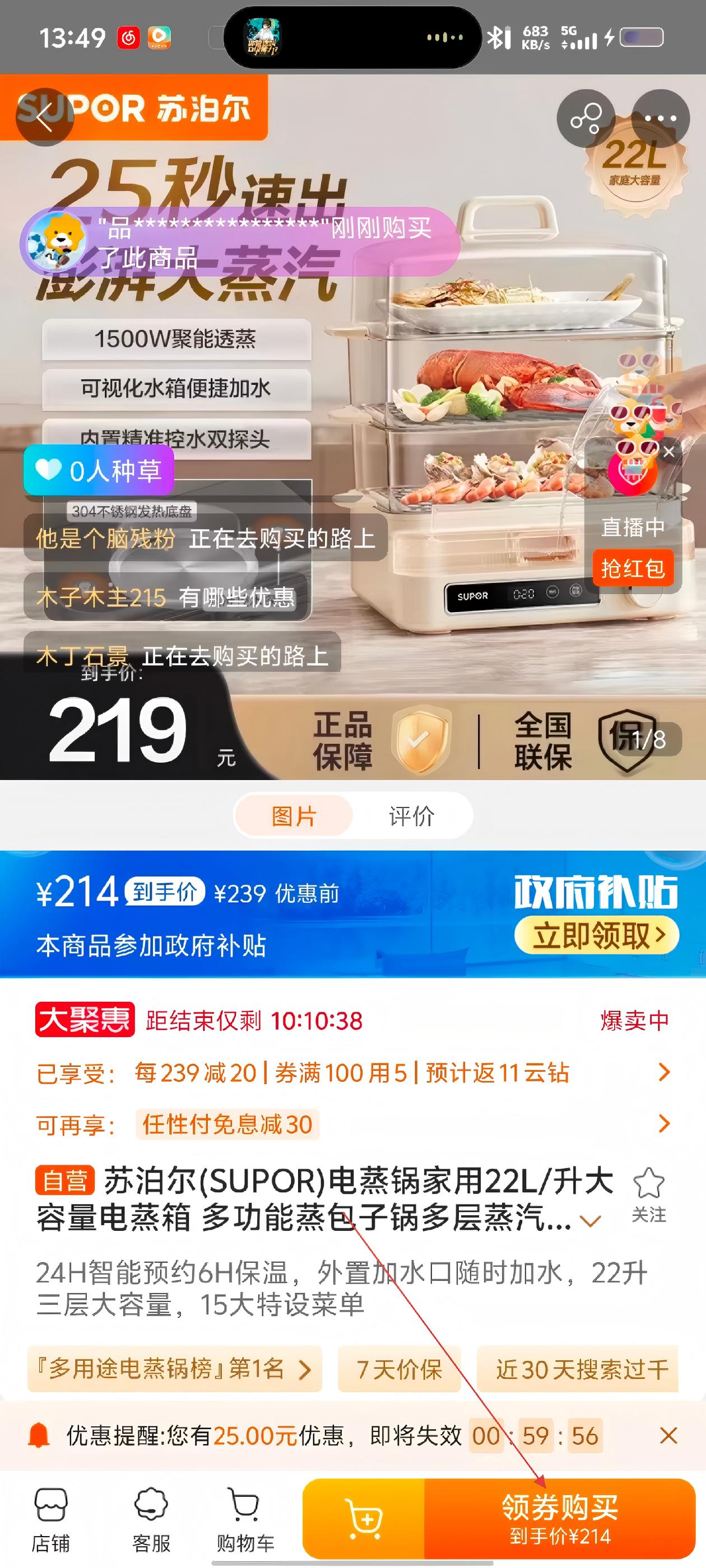
Task: Share this product
Action: pos(586,118)
